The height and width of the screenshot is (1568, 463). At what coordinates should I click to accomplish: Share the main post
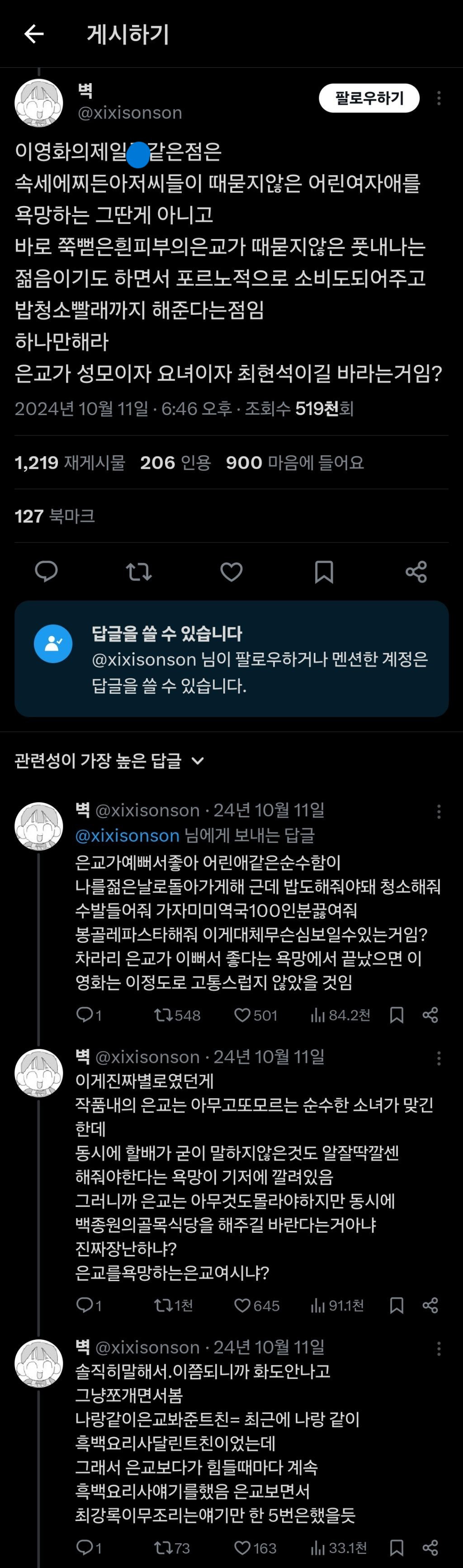click(x=416, y=571)
